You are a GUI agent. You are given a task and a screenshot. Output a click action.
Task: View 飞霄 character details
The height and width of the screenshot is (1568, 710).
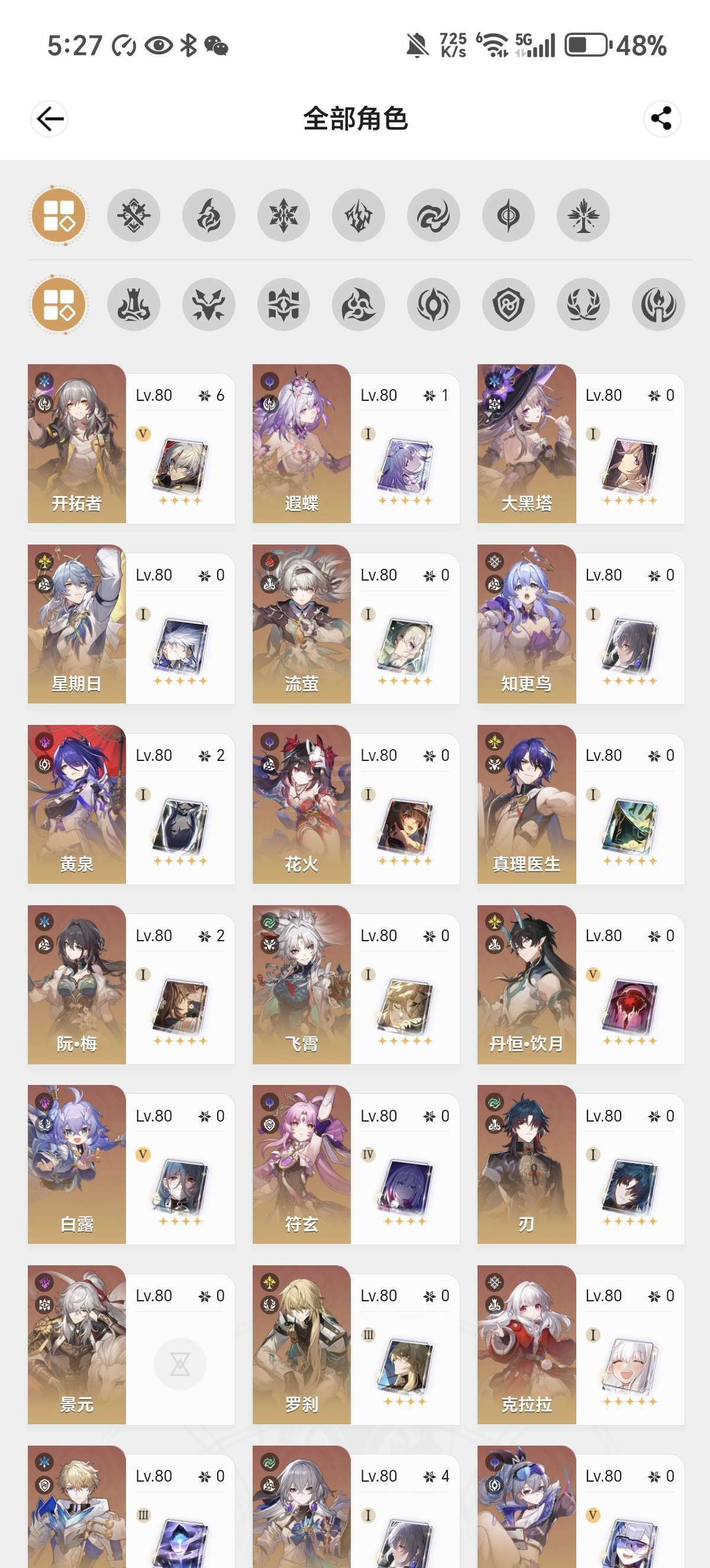pos(356,984)
